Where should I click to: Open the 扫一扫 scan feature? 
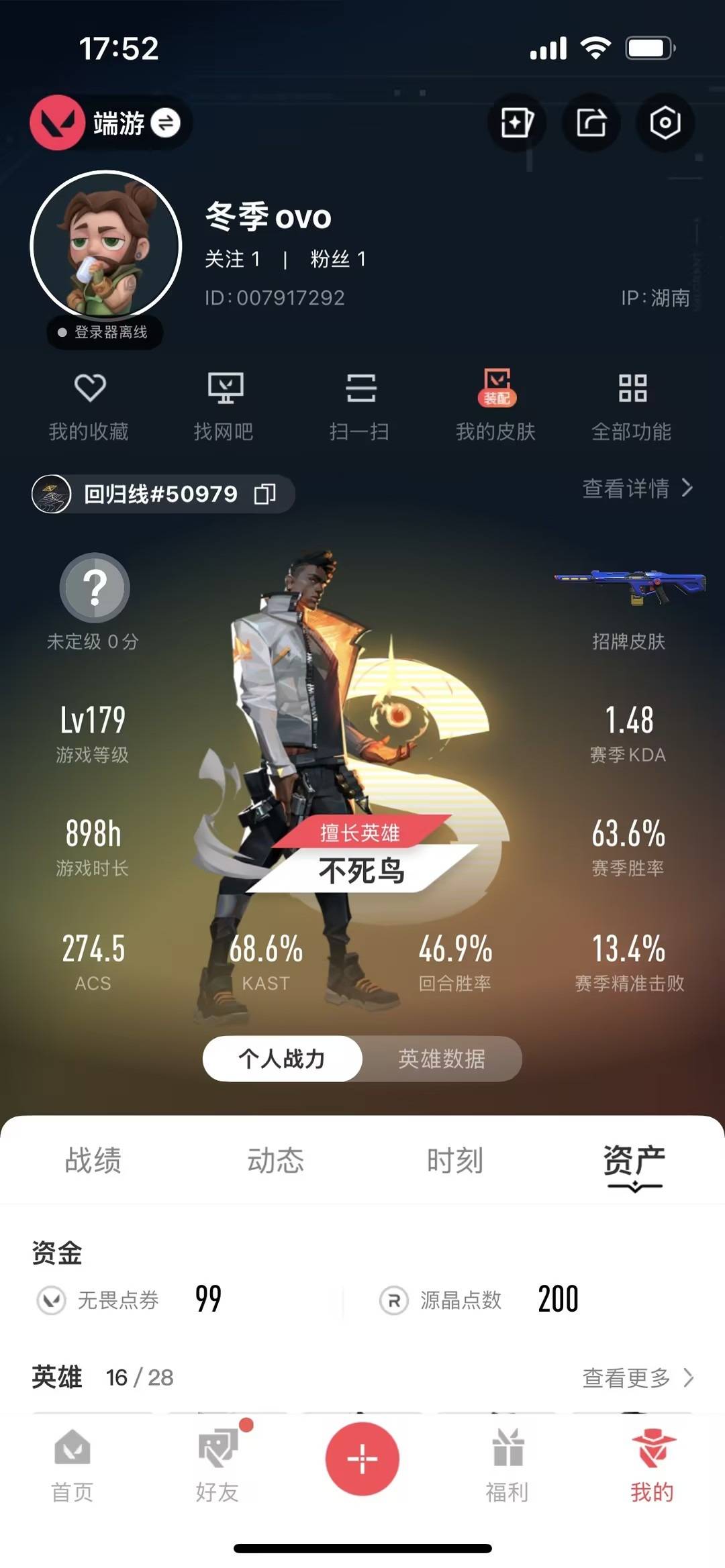[362, 403]
